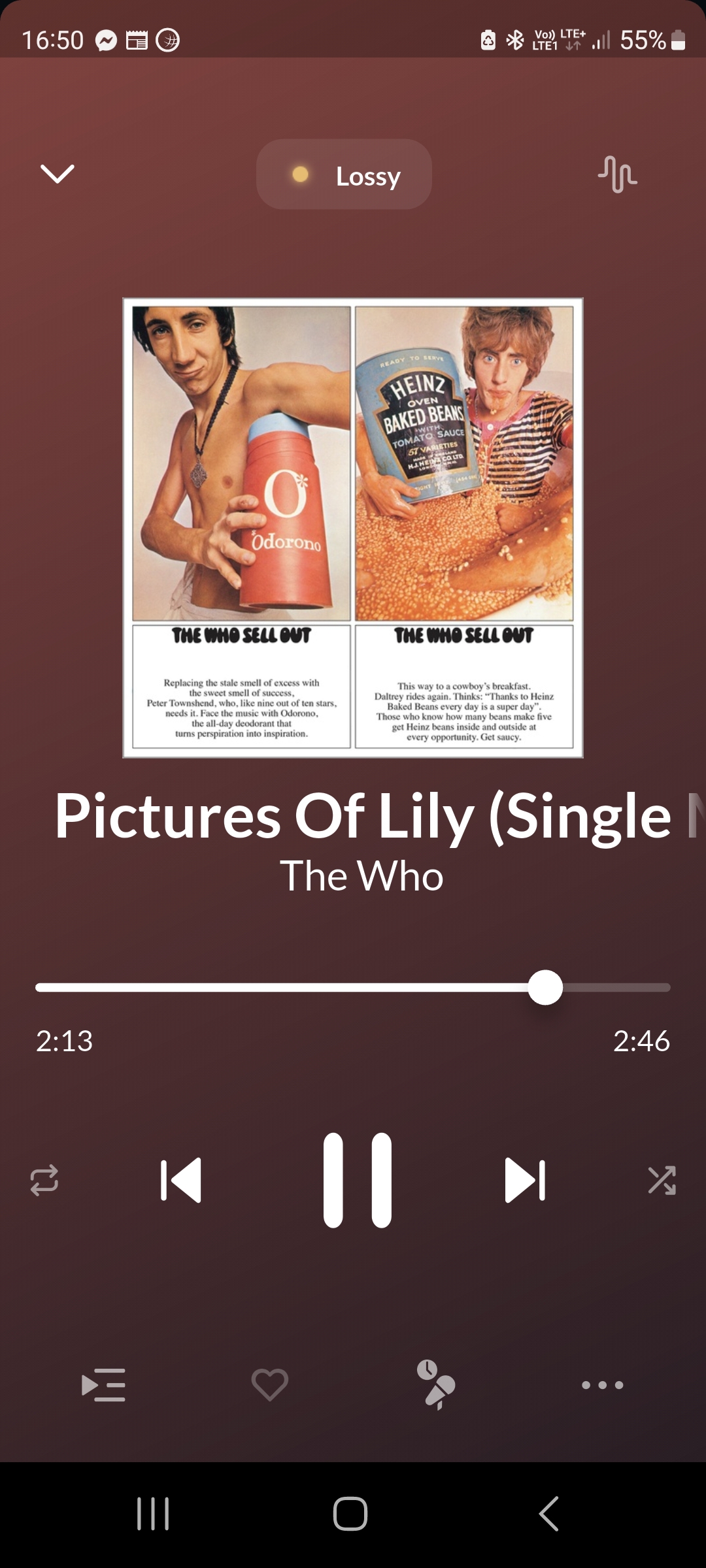Screen dimensions: 706x1568
Task: Like this track with the heart
Action: pyautogui.click(x=269, y=1384)
